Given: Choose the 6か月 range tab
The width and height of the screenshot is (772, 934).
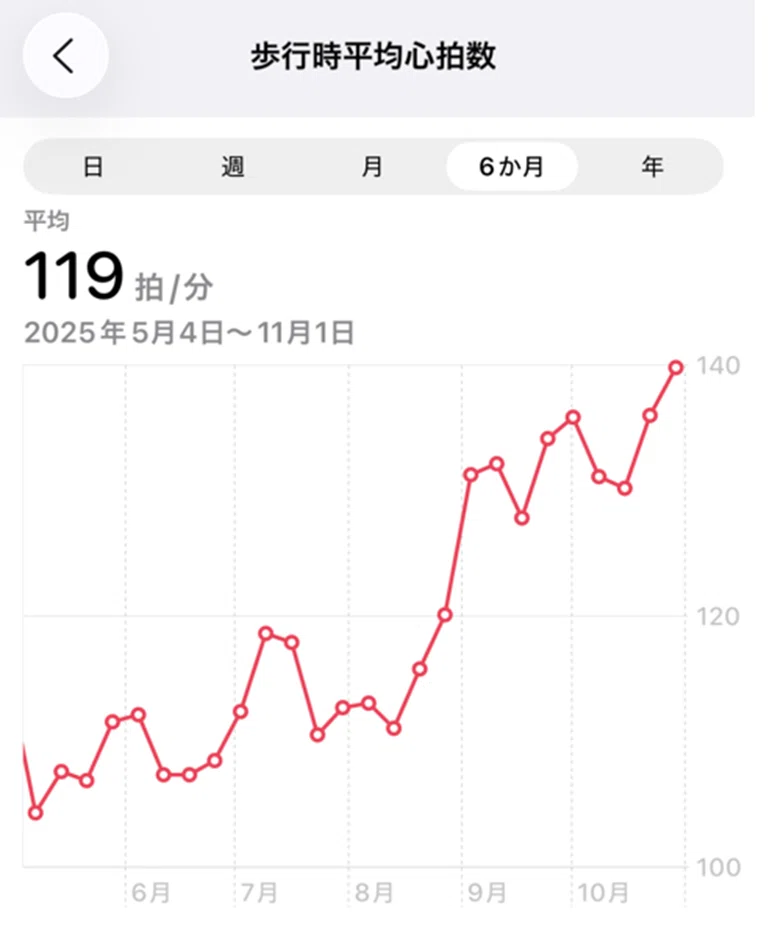Looking at the screenshot, I should (x=512, y=166).
